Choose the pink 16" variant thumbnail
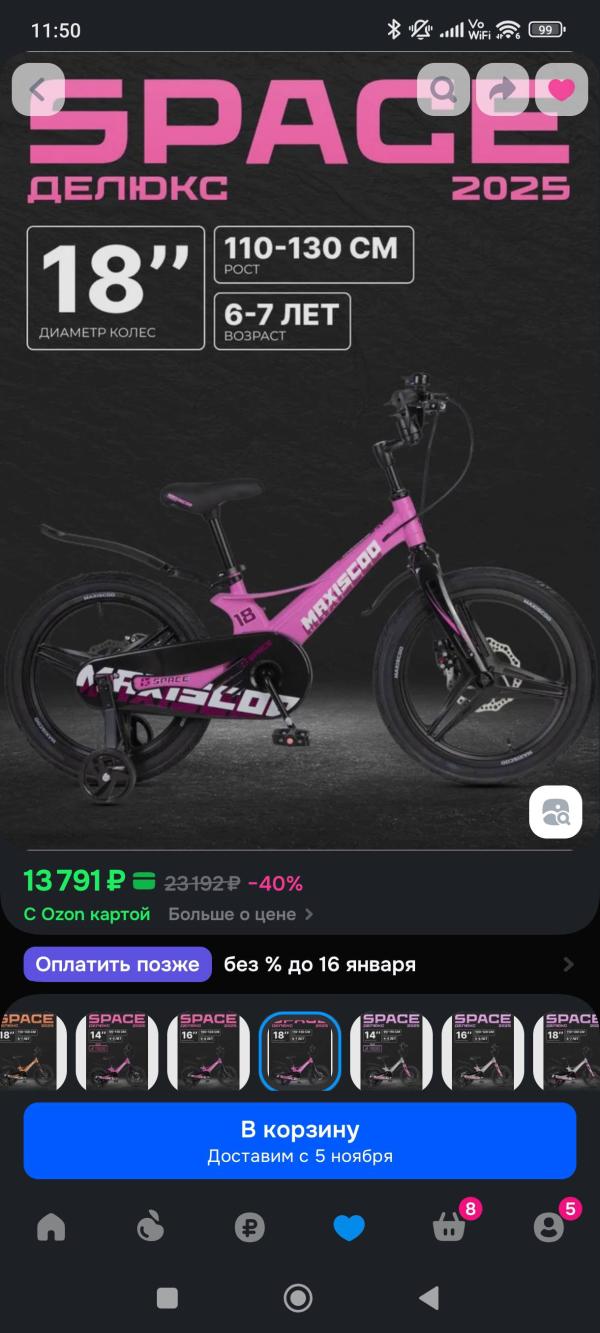600x1333 pixels. pos(208,1051)
